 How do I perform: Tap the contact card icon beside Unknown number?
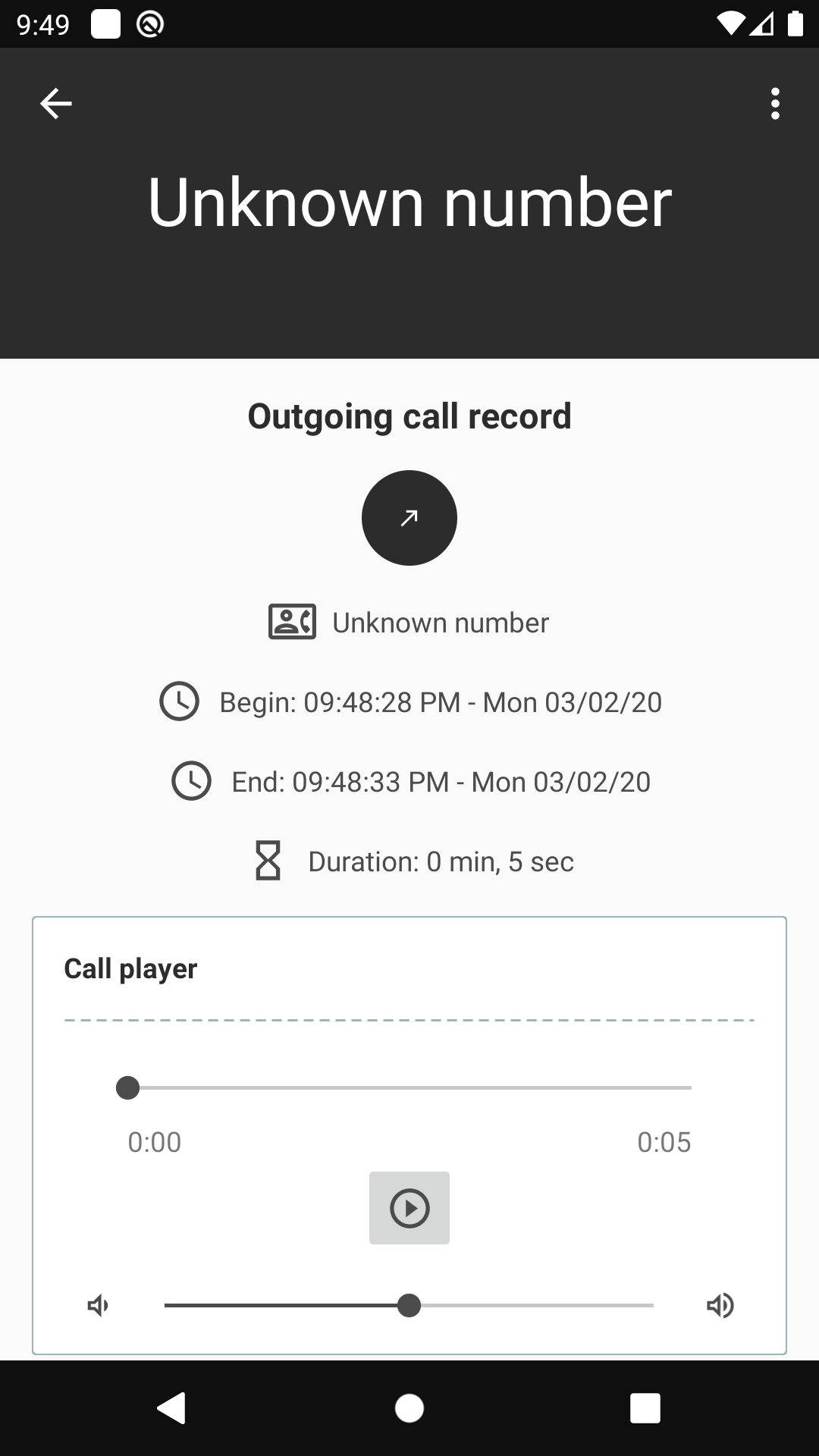[292, 622]
